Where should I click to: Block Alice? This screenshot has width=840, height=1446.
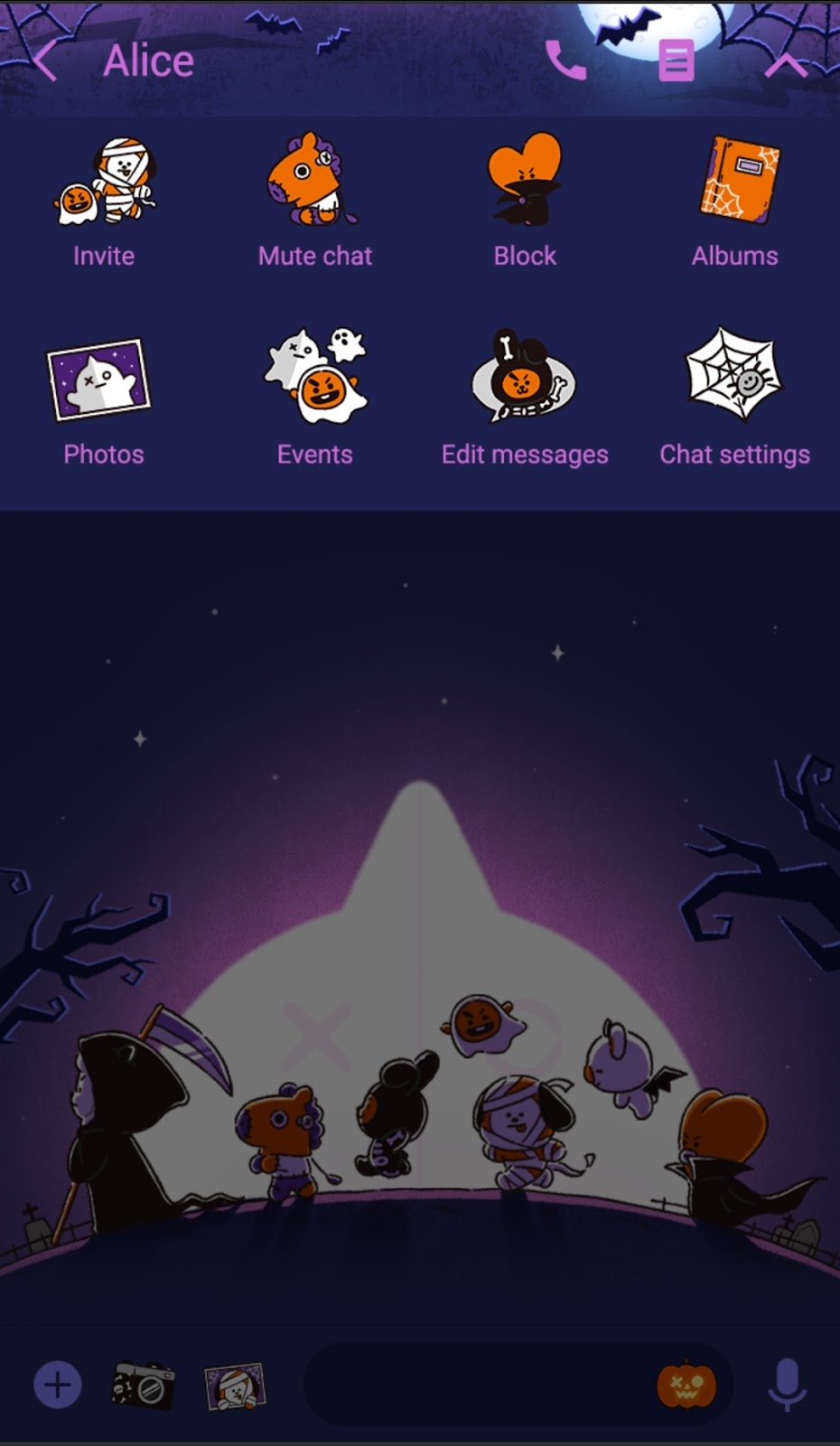click(525, 203)
